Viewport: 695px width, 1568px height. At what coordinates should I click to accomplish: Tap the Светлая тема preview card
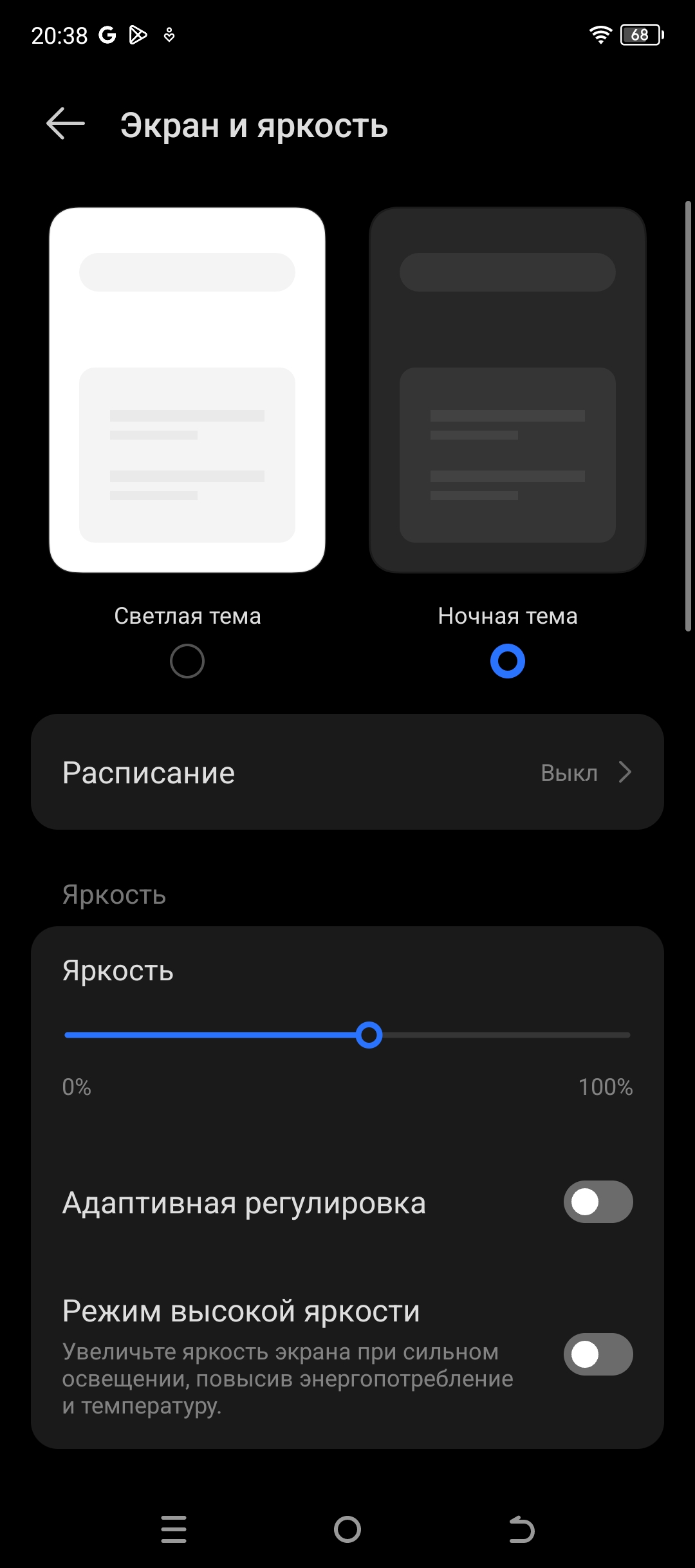click(187, 390)
